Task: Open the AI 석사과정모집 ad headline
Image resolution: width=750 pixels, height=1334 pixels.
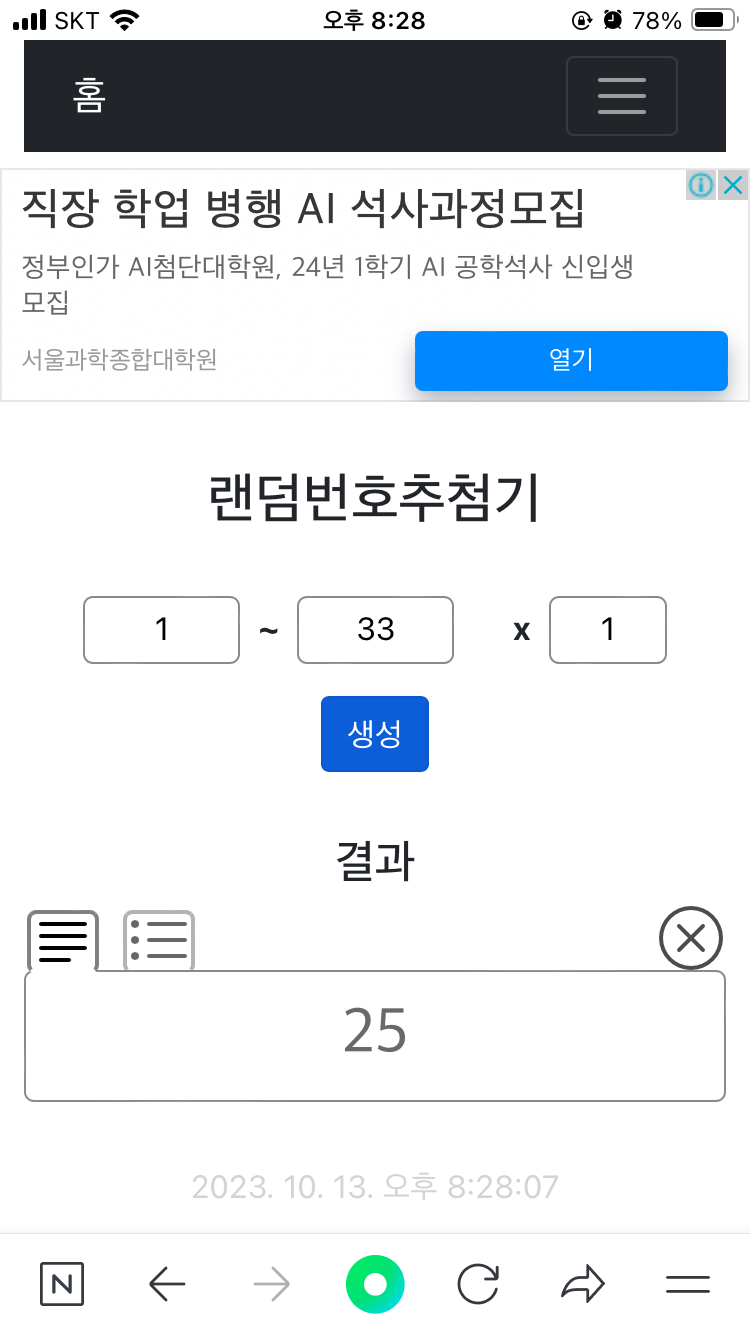Action: coord(302,208)
